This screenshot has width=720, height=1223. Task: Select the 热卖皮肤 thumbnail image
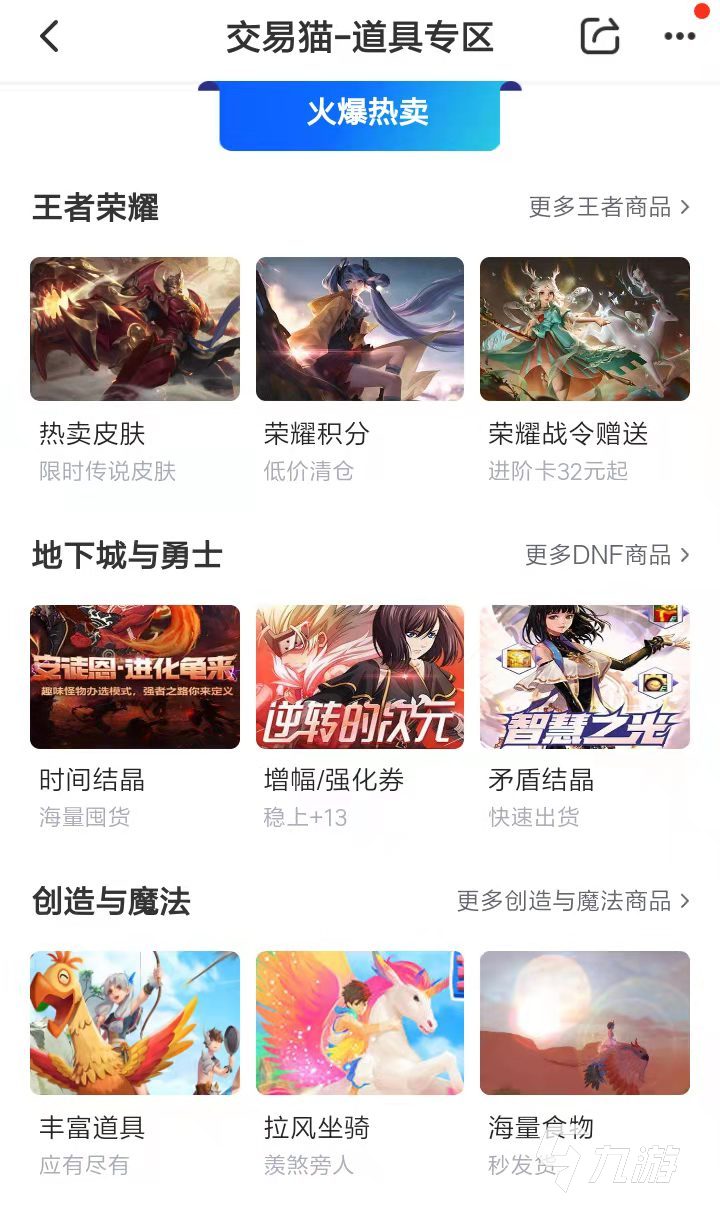(x=135, y=328)
